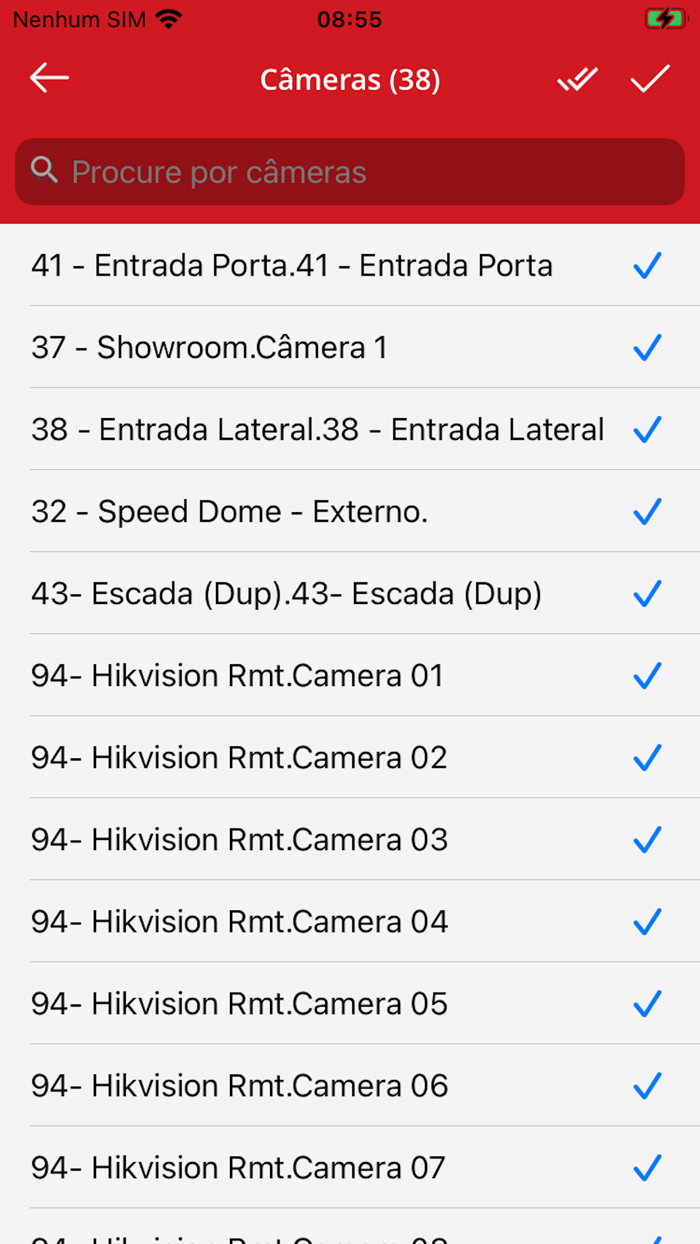Deselect Hikvision Rmt.Camera 05
Image resolution: width=700 pixels, height=1244 pixels.
[x=647, y=1004]
